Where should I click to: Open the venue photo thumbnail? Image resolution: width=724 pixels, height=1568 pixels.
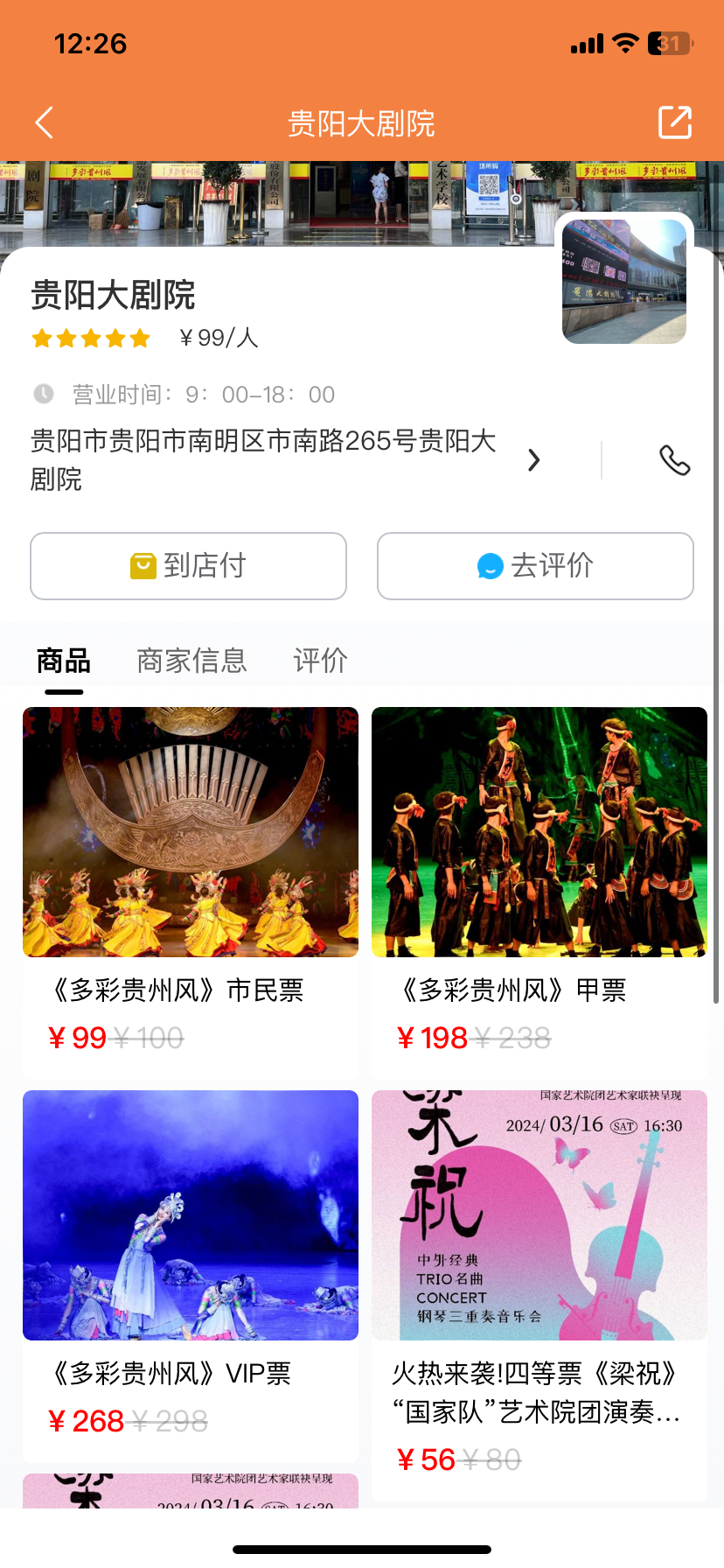[x=624, y=281]
